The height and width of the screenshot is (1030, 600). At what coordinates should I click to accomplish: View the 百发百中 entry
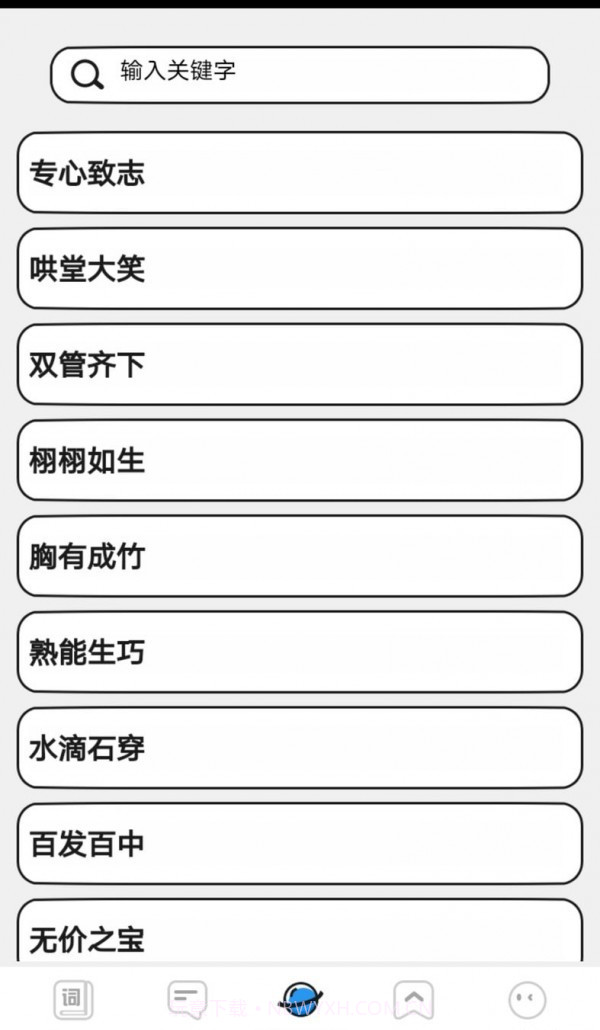300,844
